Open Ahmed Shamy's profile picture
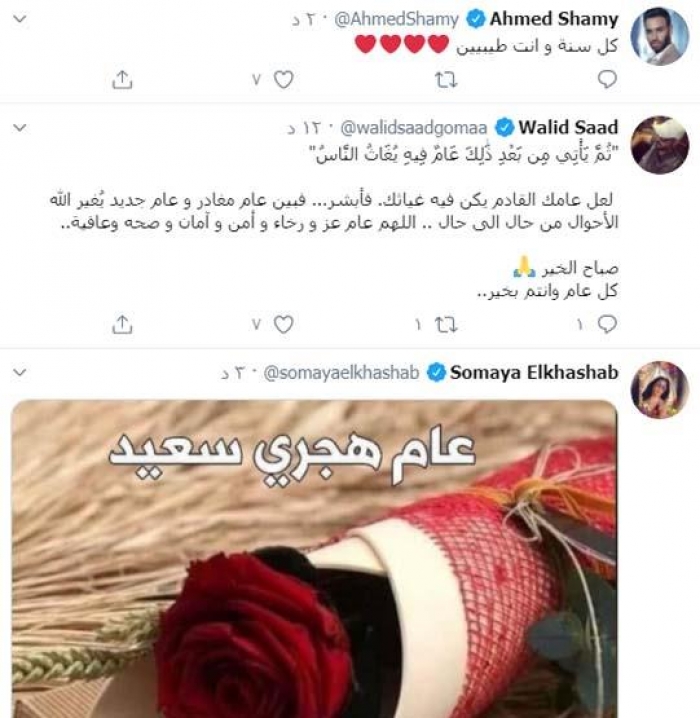 (x=660, y=37)
